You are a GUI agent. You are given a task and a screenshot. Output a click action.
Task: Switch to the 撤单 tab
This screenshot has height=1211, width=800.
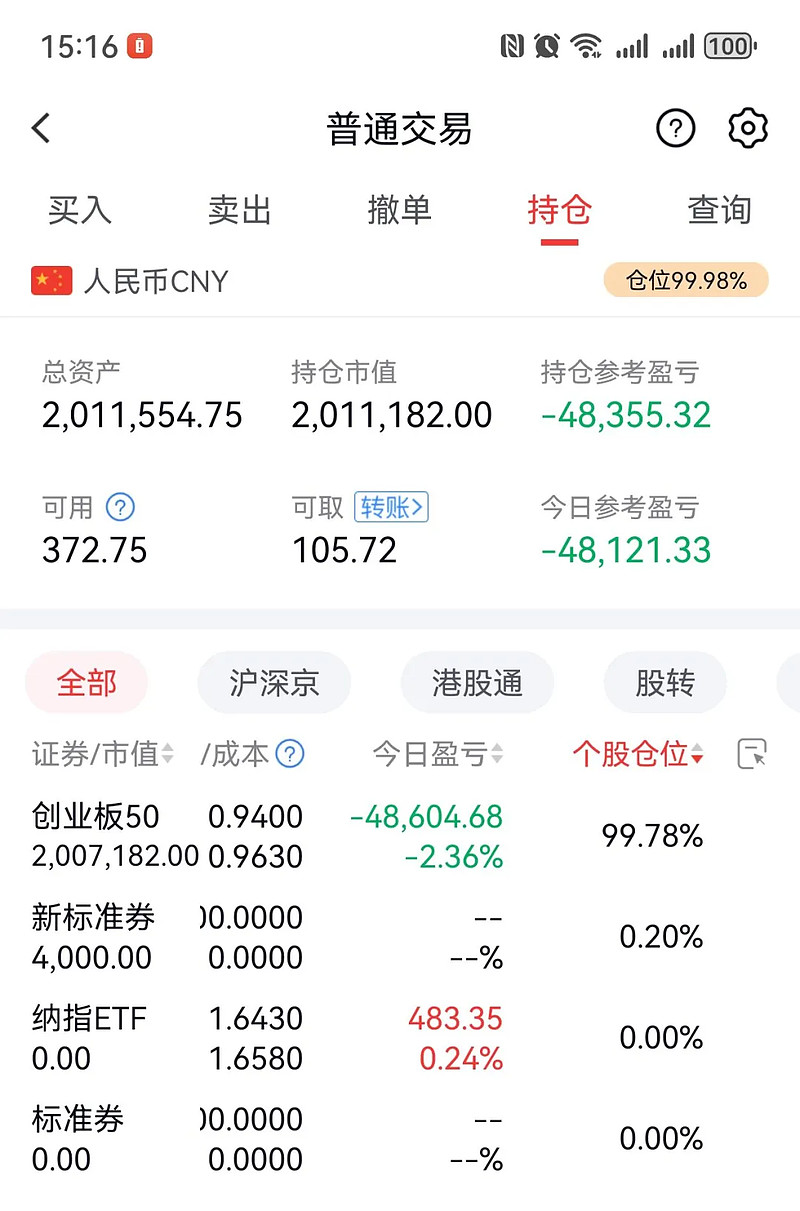tap(399, 210)
